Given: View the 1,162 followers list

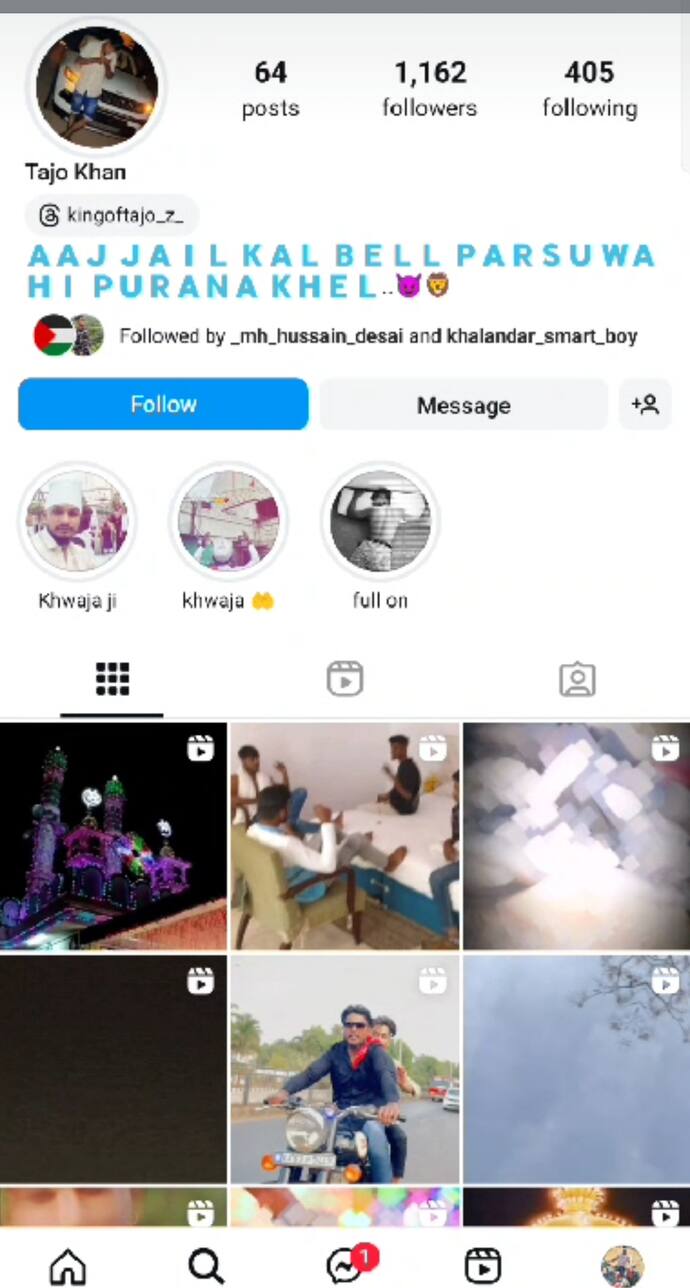Looking at the screenshot, I should pyautogui.click(x=429, y=88).
